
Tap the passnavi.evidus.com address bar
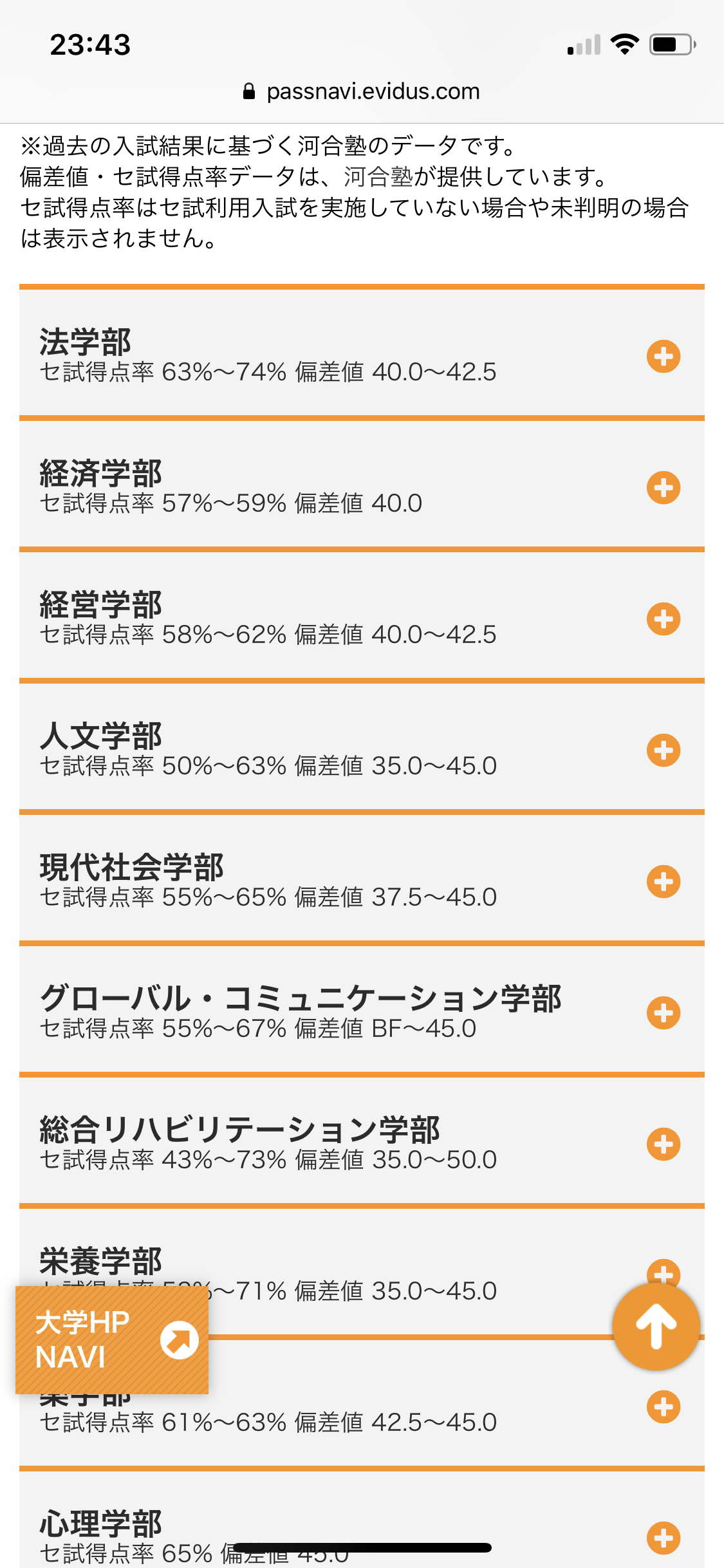coord(362,91)
